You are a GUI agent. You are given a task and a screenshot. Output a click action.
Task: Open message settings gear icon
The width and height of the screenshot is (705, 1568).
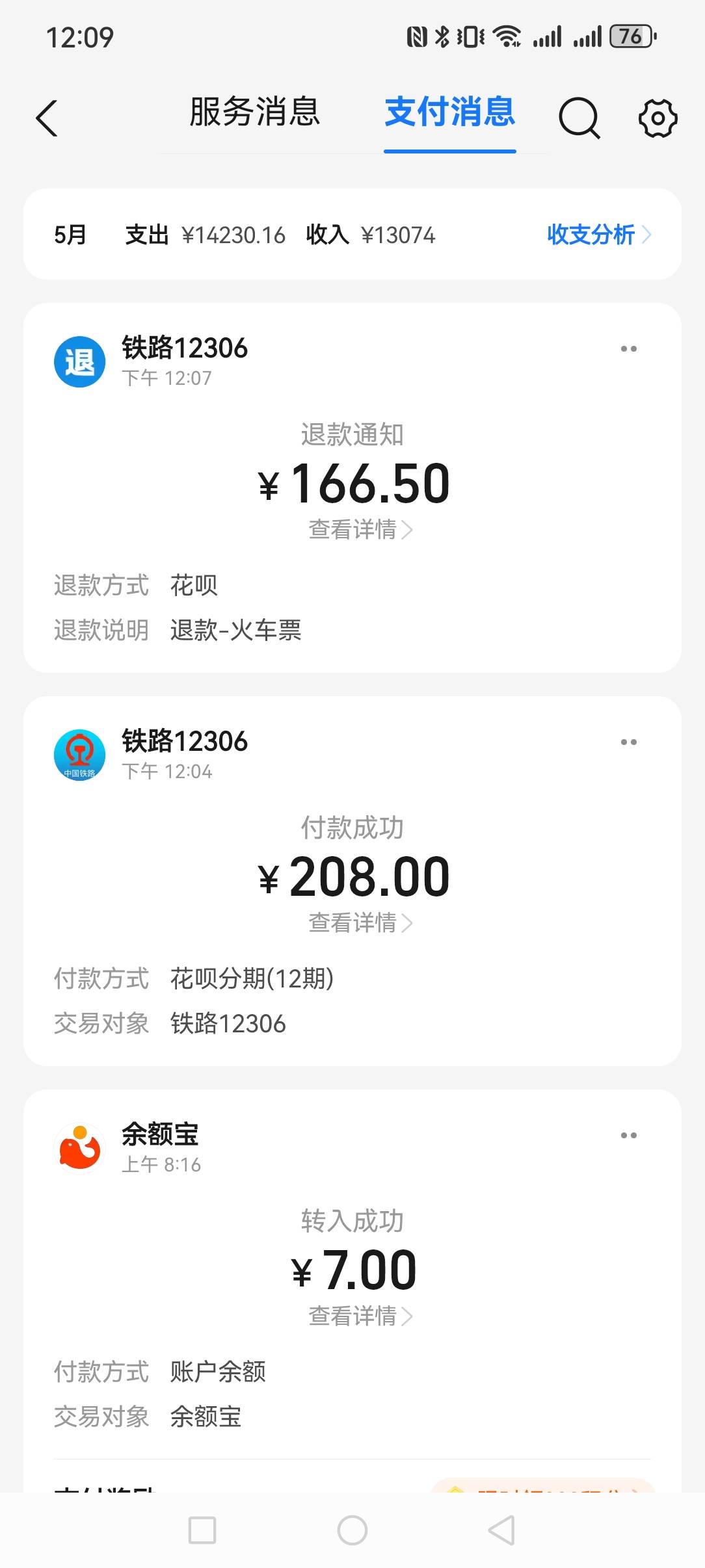(x=658, y=118)
